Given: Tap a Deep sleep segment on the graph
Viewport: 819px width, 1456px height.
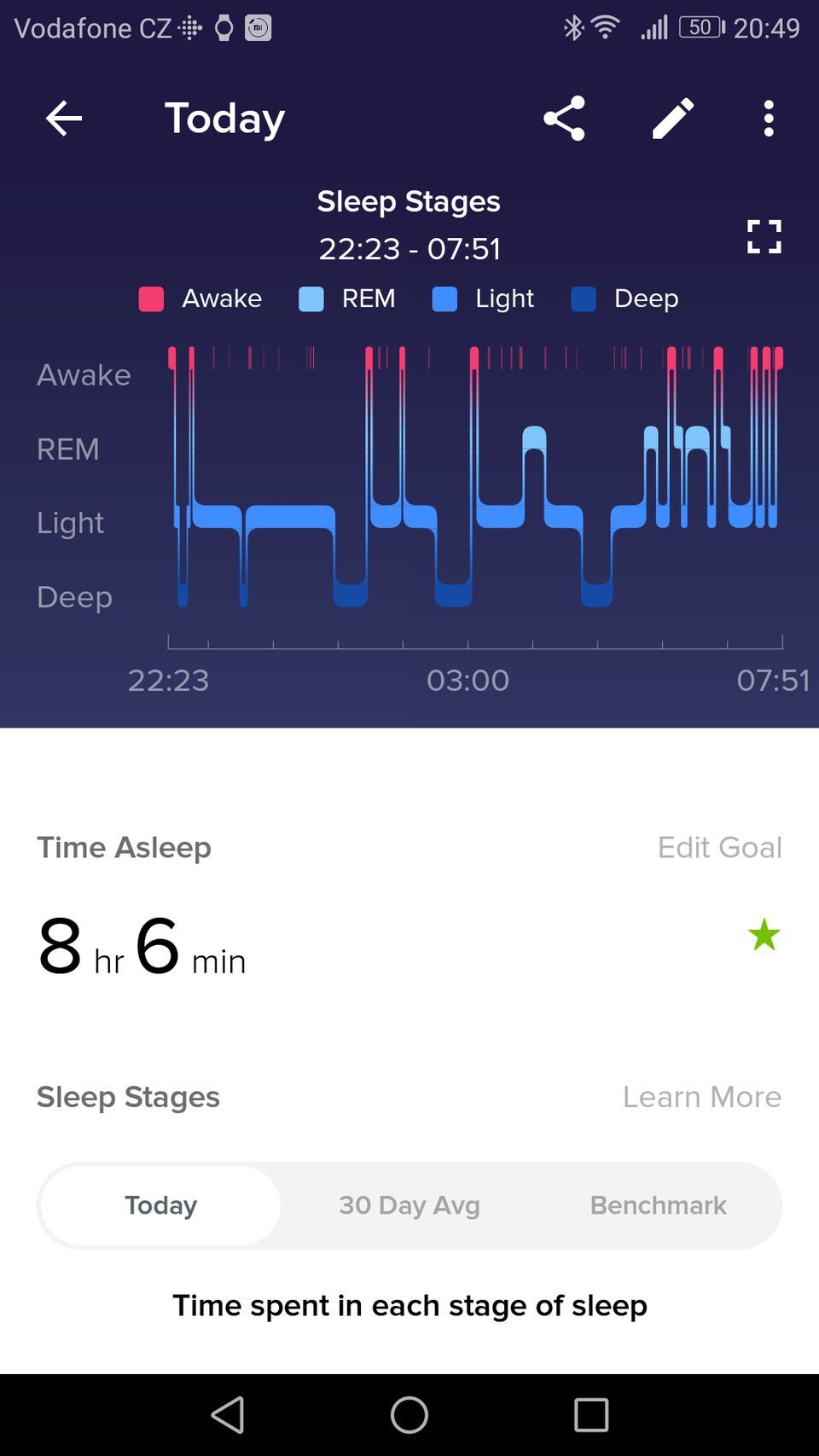Looking at the screenshot, I should click(x=351, y=593).
